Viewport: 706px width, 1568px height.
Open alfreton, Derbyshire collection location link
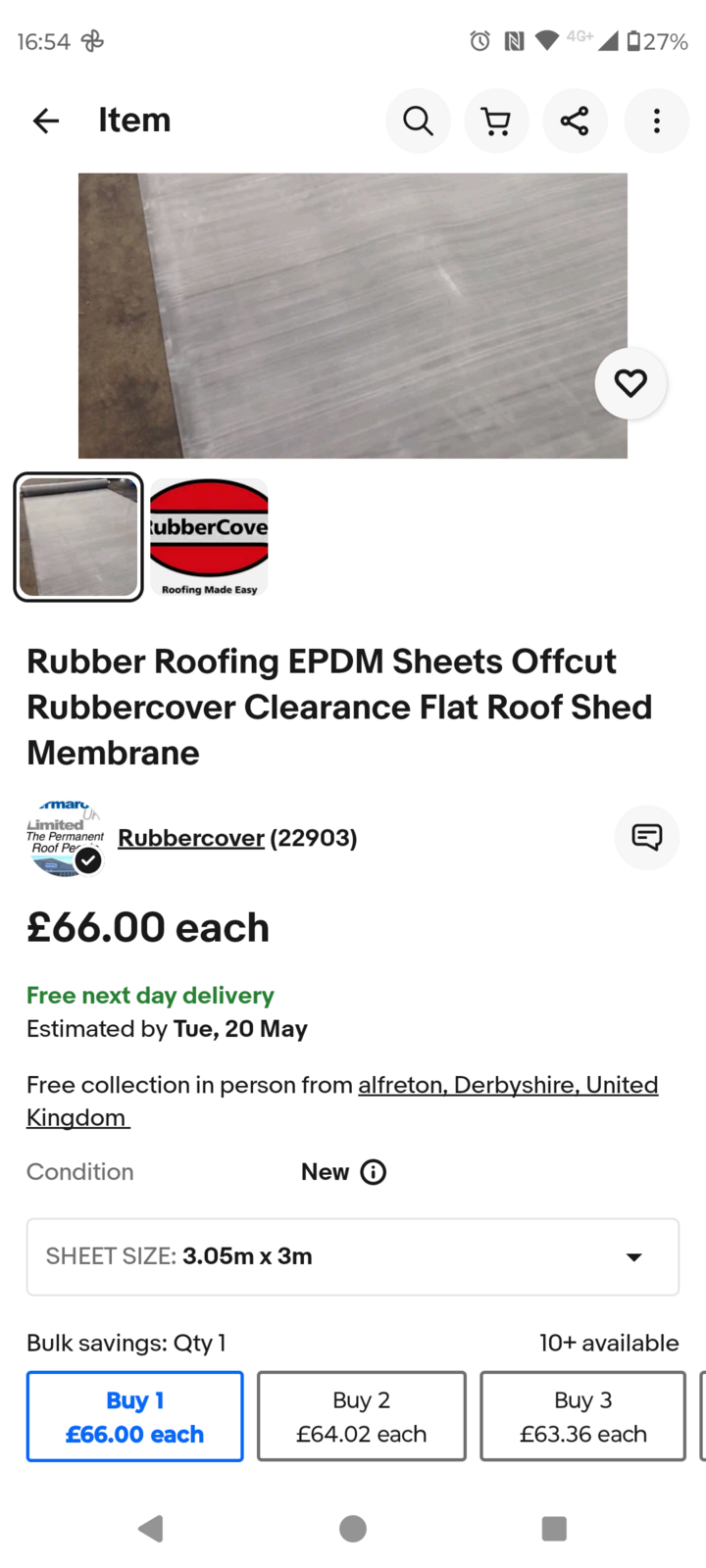click(507, 1085)
